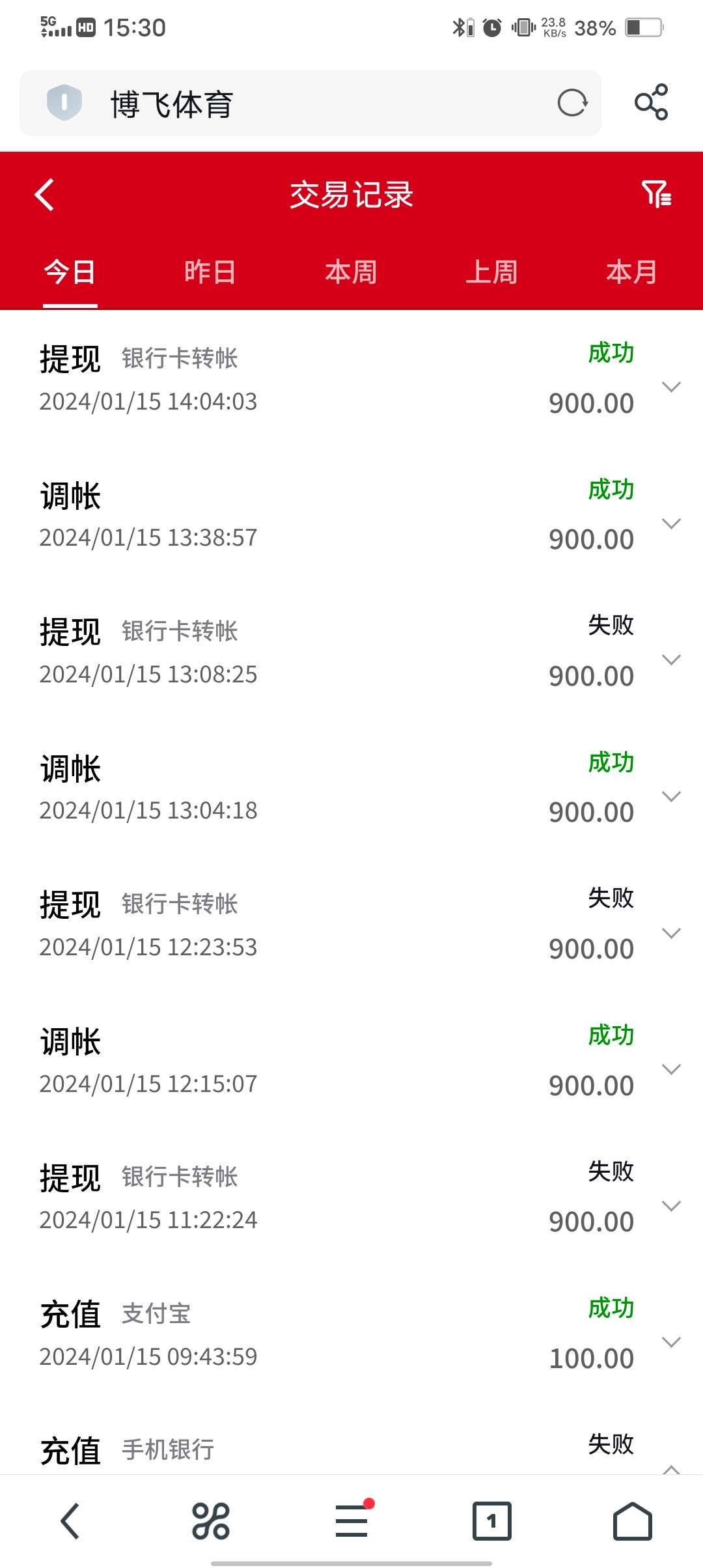The height and width of the screenshot is (1568, 703).
Task: Expand the 09:43:59 支付宝 充值 record
Action: 671,1342
